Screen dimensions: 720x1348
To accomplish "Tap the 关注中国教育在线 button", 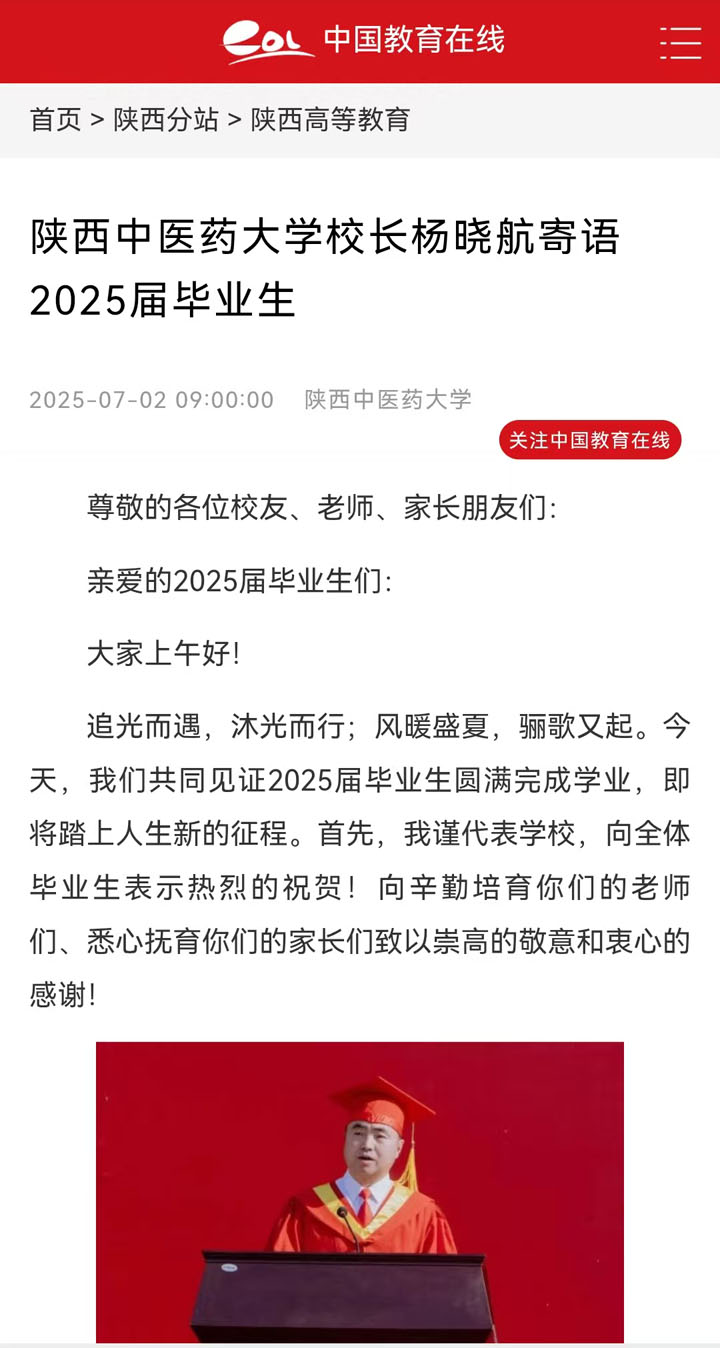I will coord(590,440).
